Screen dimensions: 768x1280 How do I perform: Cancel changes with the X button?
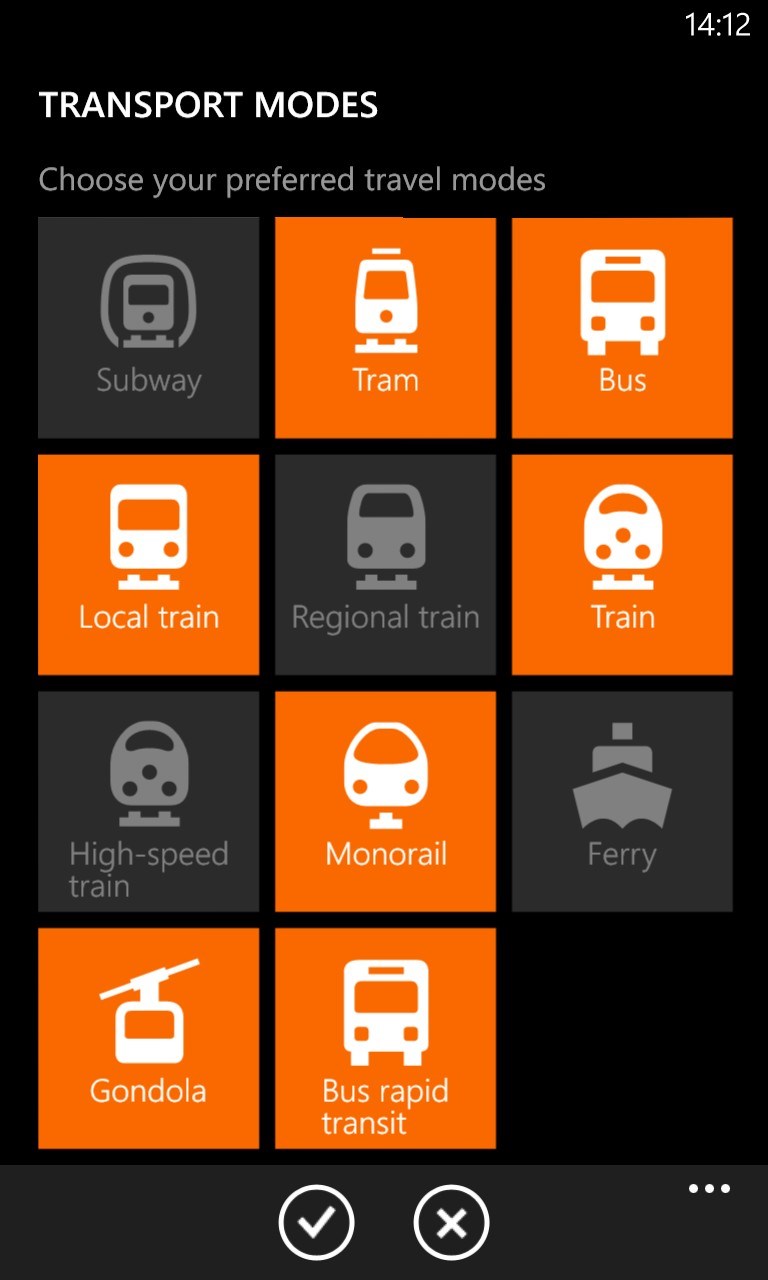pos(451,1222)
